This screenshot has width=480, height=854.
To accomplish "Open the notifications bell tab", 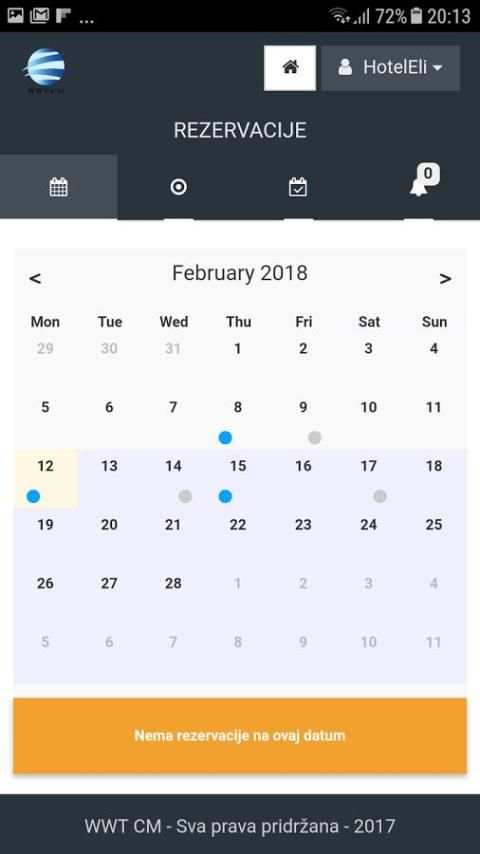I will point(424,182).
